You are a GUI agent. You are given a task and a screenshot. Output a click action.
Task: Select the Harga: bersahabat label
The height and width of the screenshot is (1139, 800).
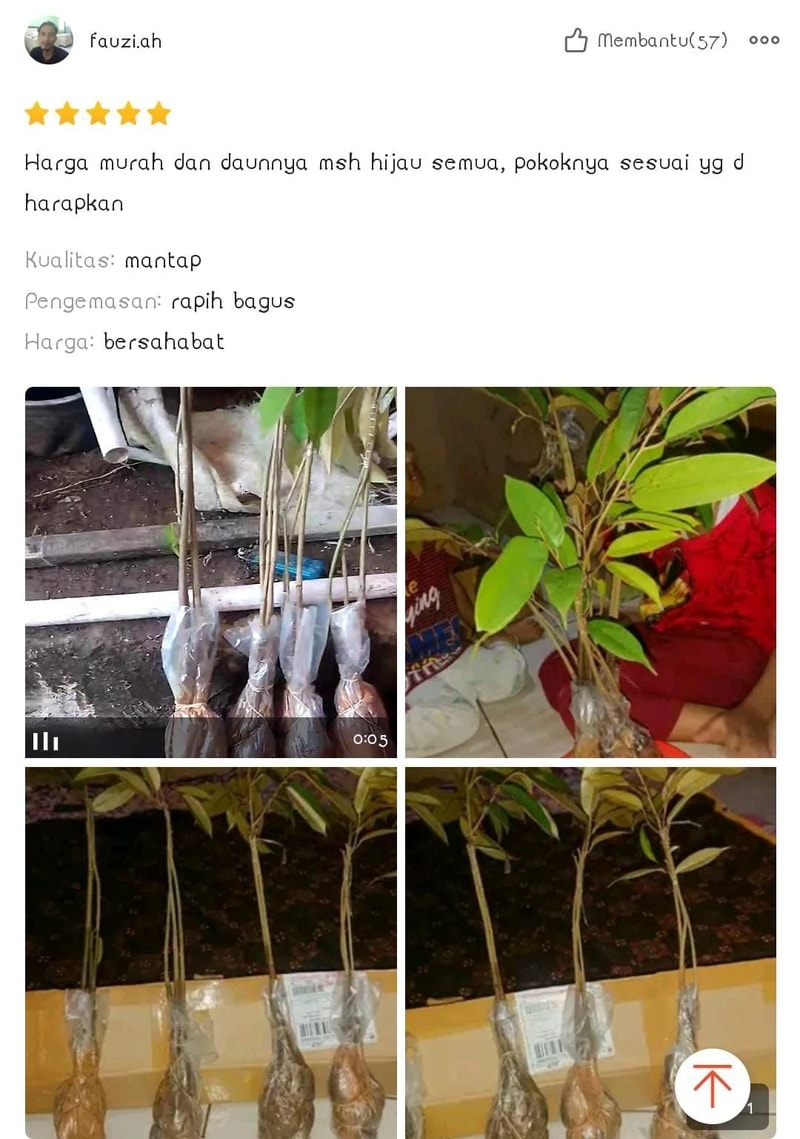pyautogui.click(x=125, y=341)
